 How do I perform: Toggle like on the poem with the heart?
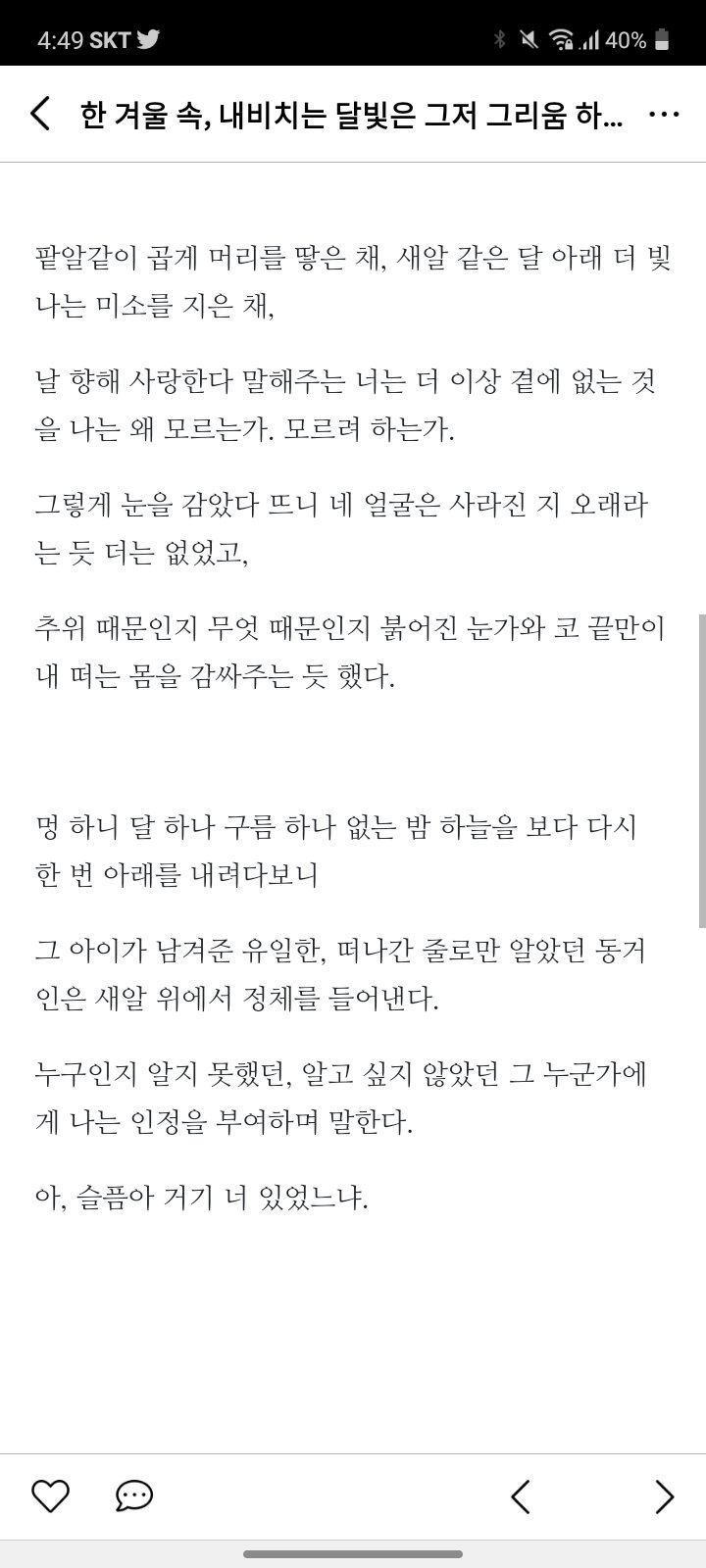tap(51, 1496)
